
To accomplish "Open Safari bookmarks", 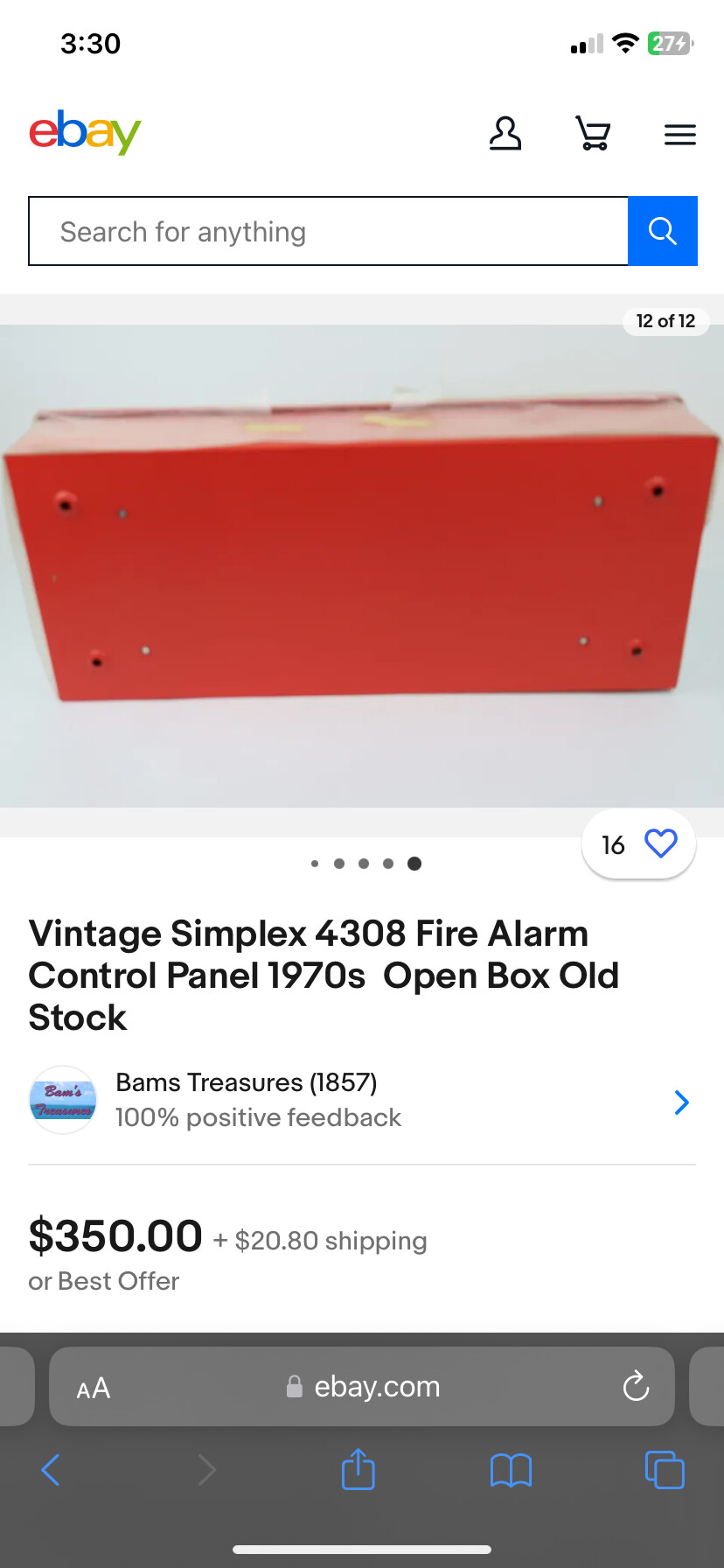I will (511, 1470).
